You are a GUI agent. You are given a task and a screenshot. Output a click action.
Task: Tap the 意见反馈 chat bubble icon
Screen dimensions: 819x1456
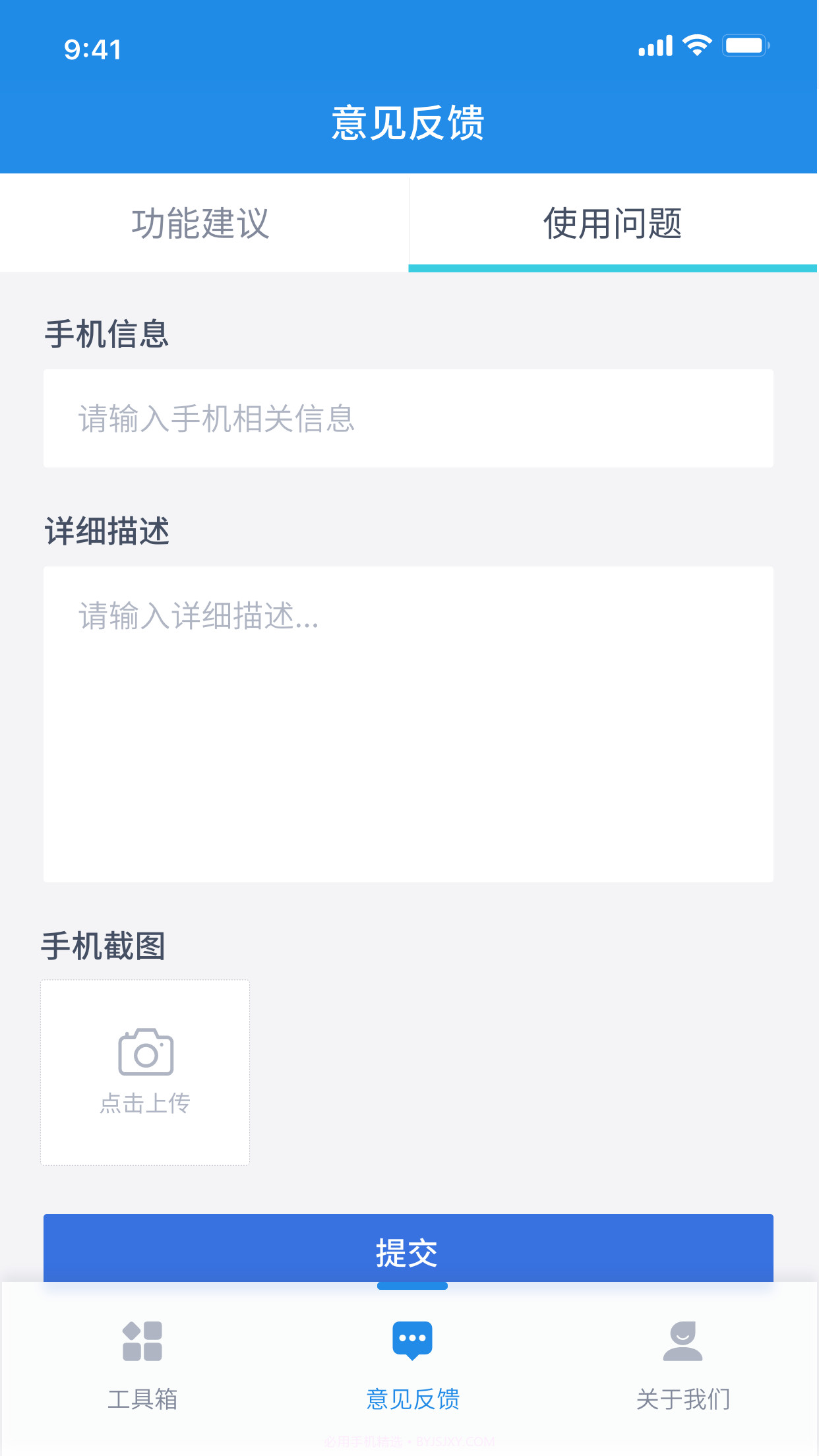point(413,1340)
